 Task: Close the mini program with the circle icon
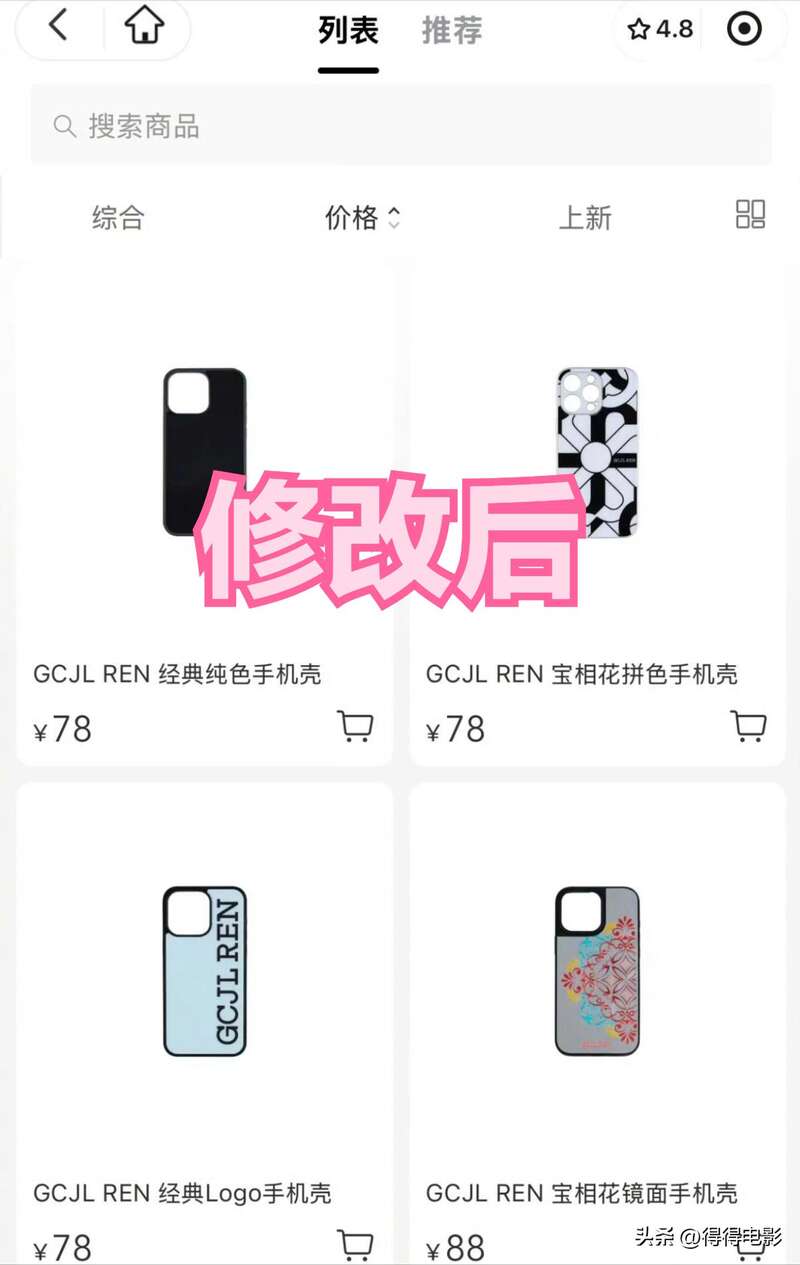tap(744, 30)
